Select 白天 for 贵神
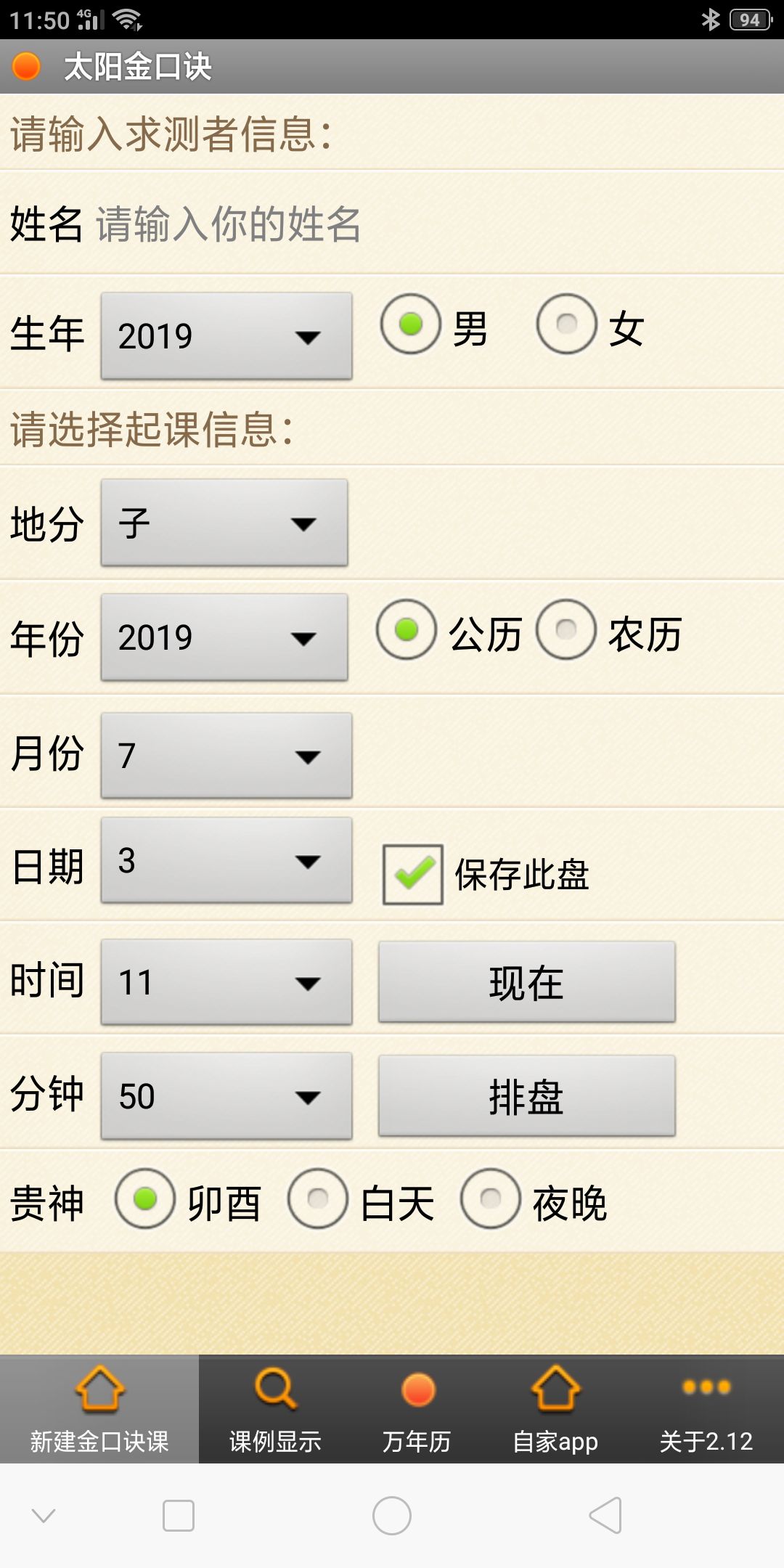This screenshot has width=784, height=1568. coord(318,1199)
